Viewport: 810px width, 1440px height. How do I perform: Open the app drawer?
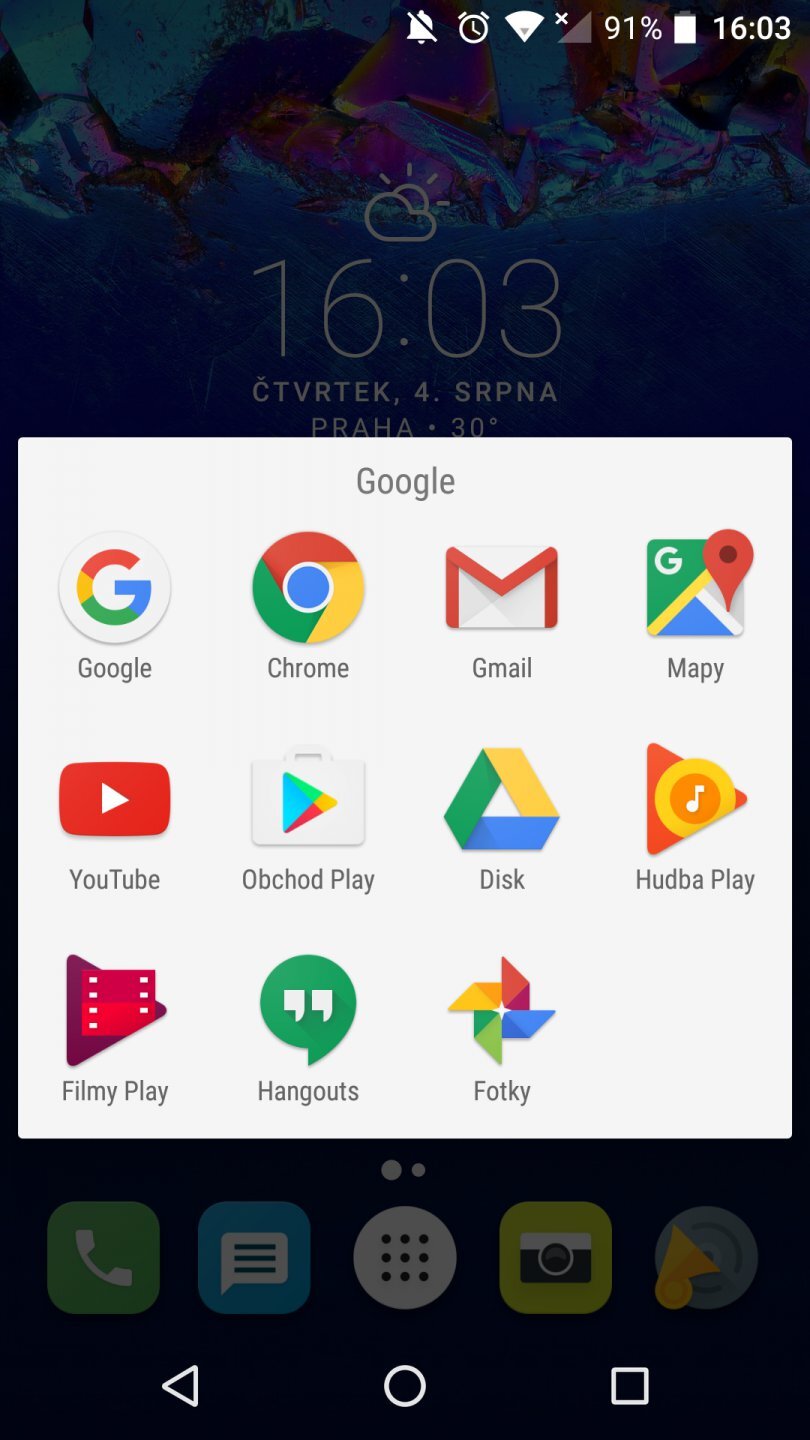404,1257
